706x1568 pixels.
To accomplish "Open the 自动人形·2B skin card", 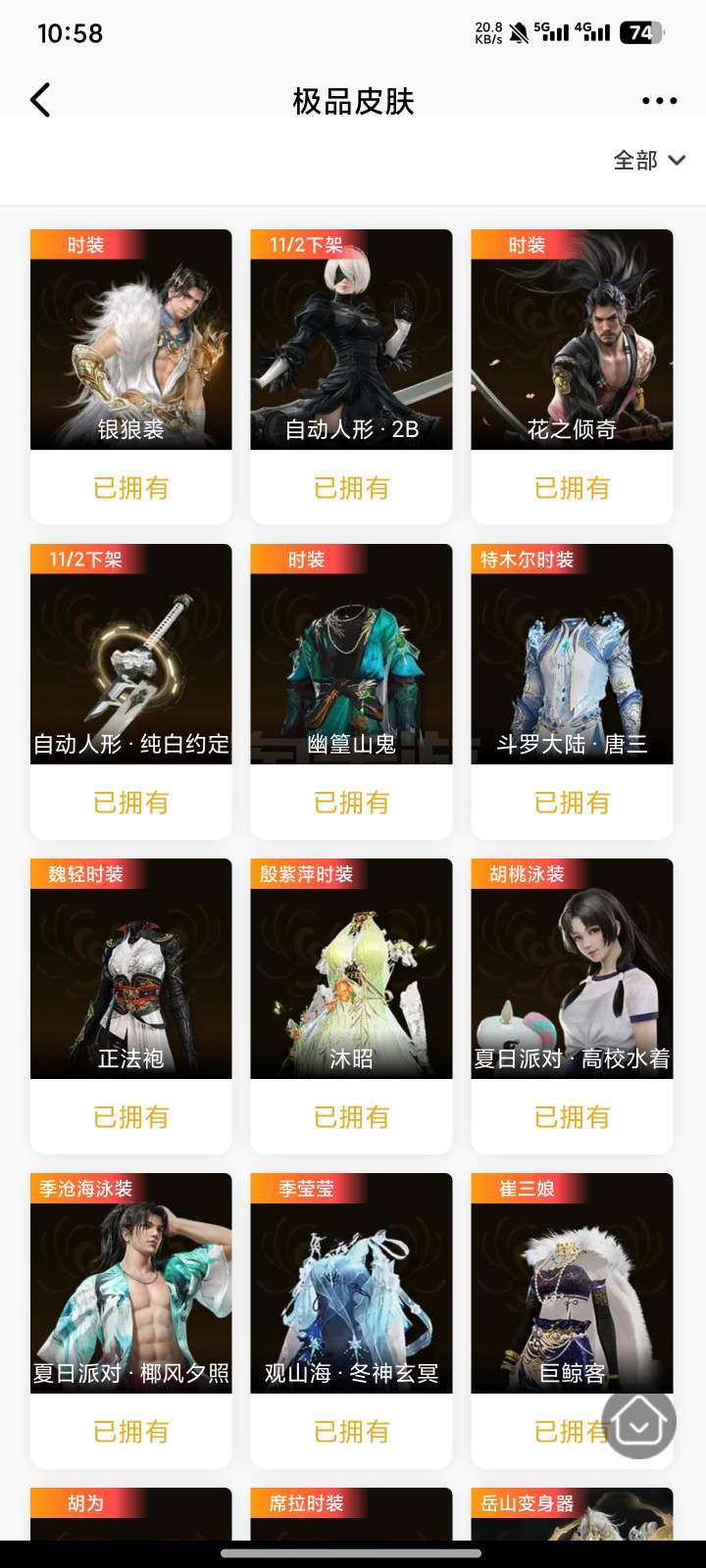I will coord(351,376).
